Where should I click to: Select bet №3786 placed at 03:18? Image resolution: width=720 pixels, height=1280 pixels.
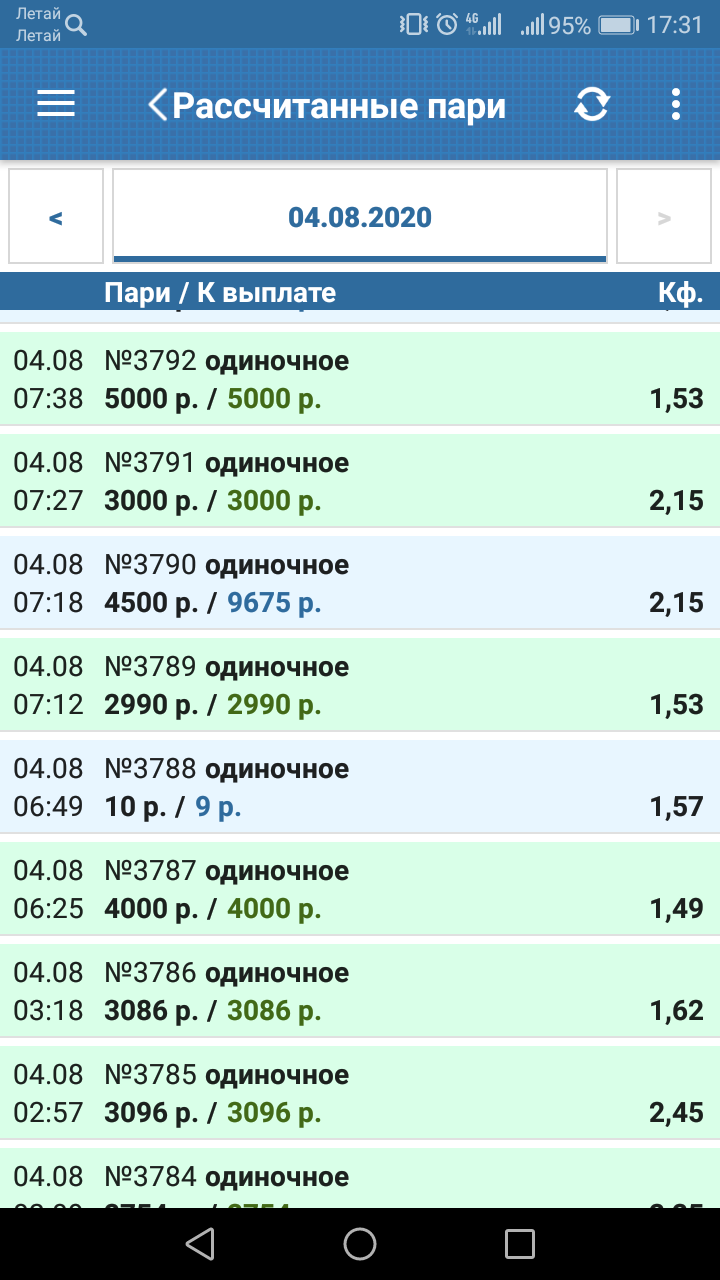point(360,991)
